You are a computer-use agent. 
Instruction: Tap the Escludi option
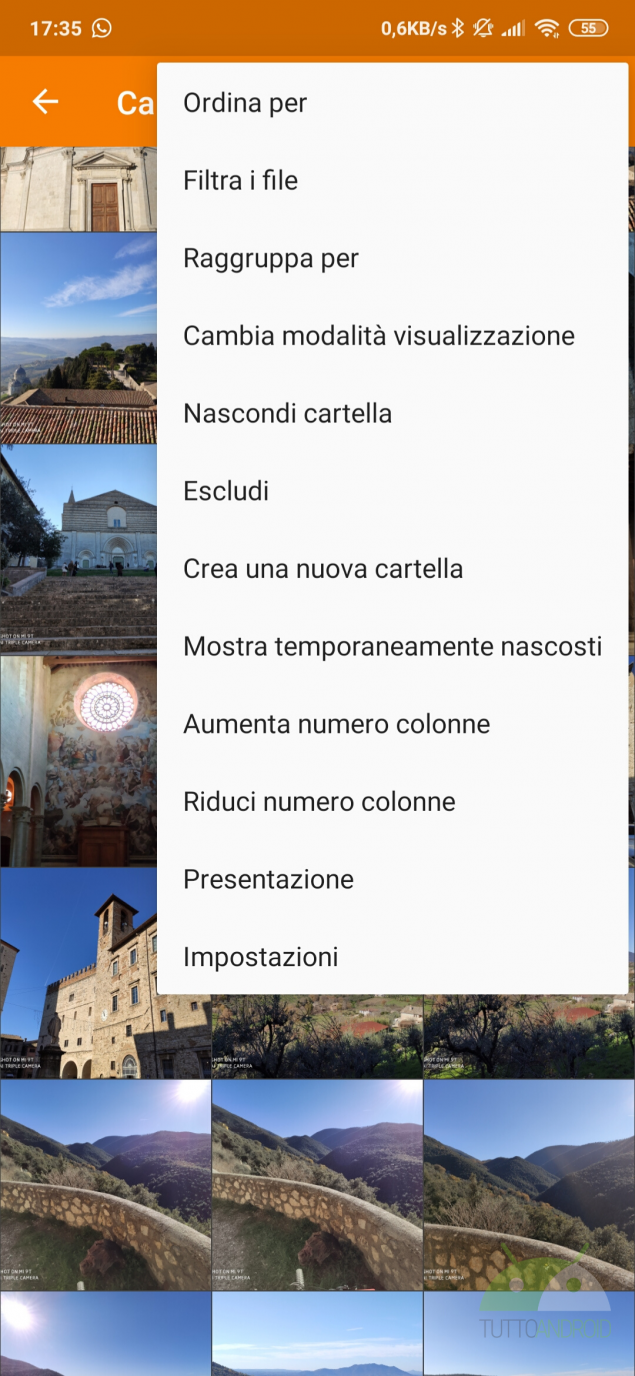click(x=226, y=491)
